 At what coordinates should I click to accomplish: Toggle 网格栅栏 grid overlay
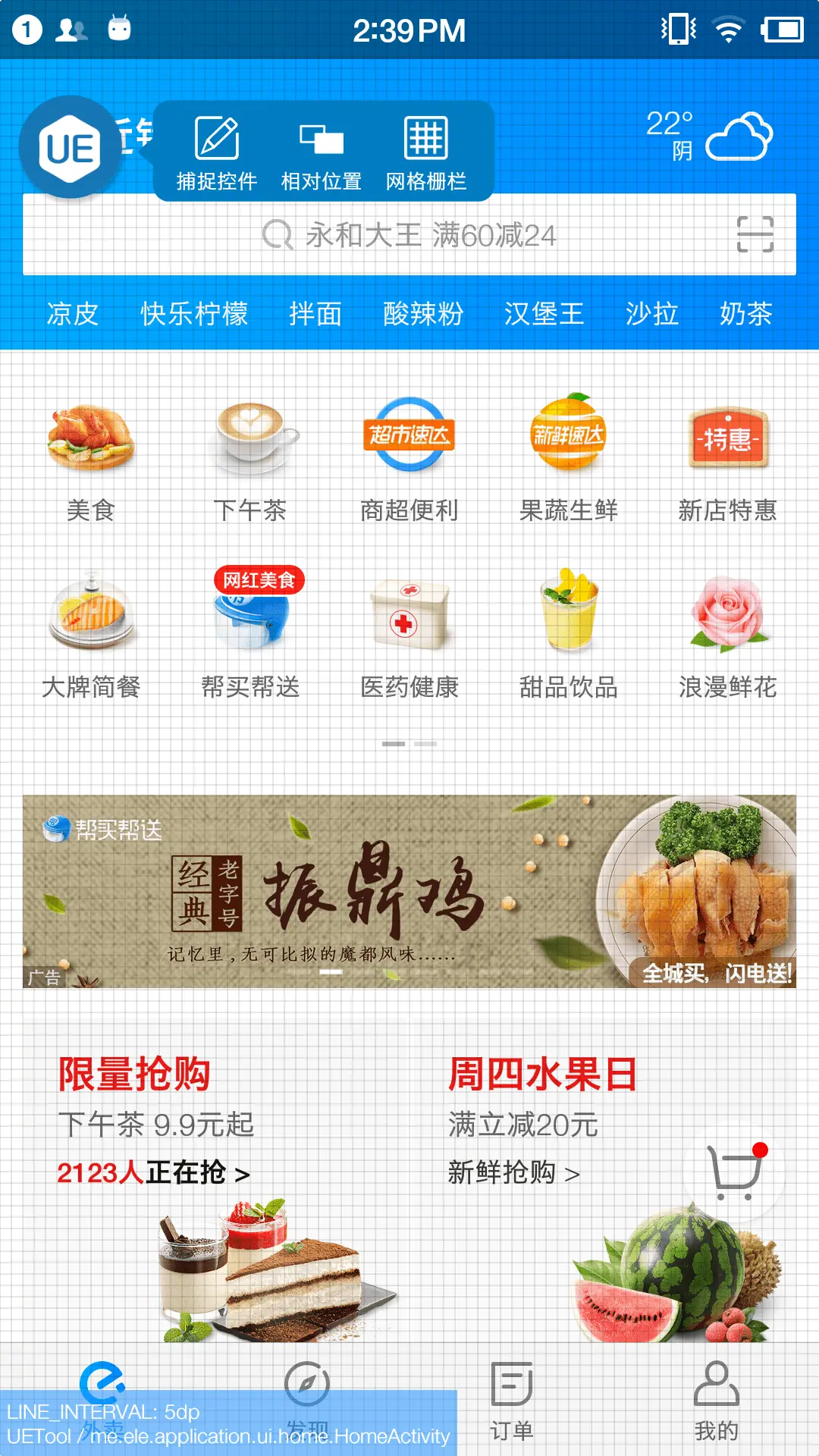tap(425, 152)
